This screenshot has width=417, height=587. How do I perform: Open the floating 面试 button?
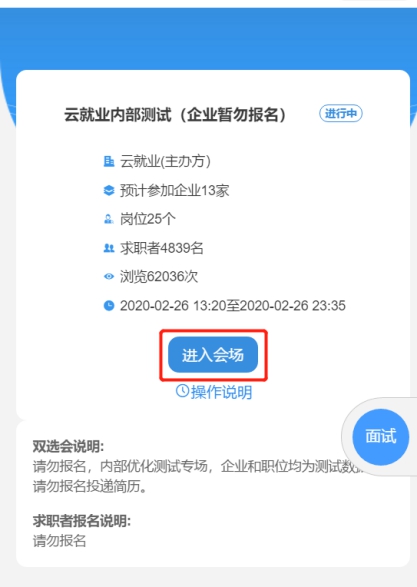tap(380, 437)
